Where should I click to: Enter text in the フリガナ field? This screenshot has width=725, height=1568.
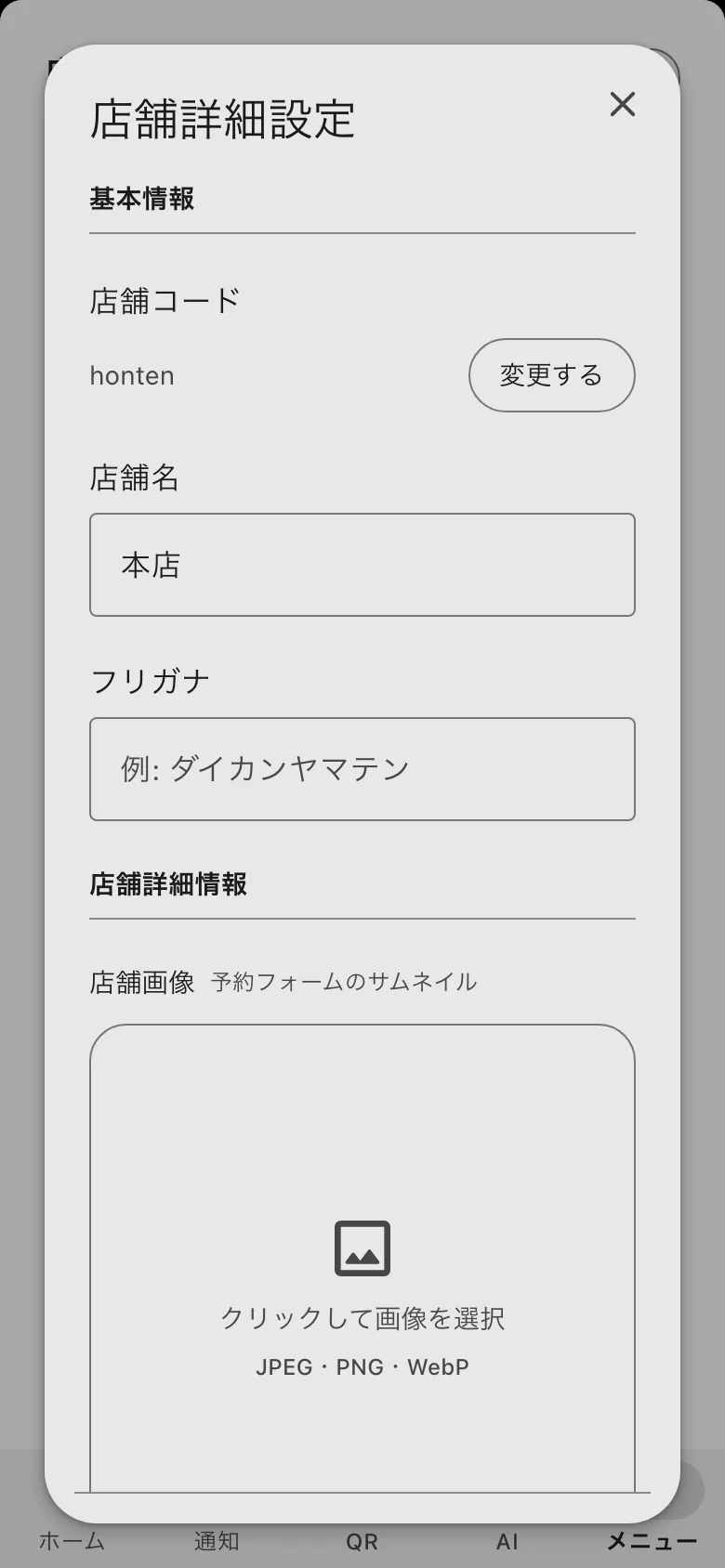pyautogui.click(x=362, y=769)
